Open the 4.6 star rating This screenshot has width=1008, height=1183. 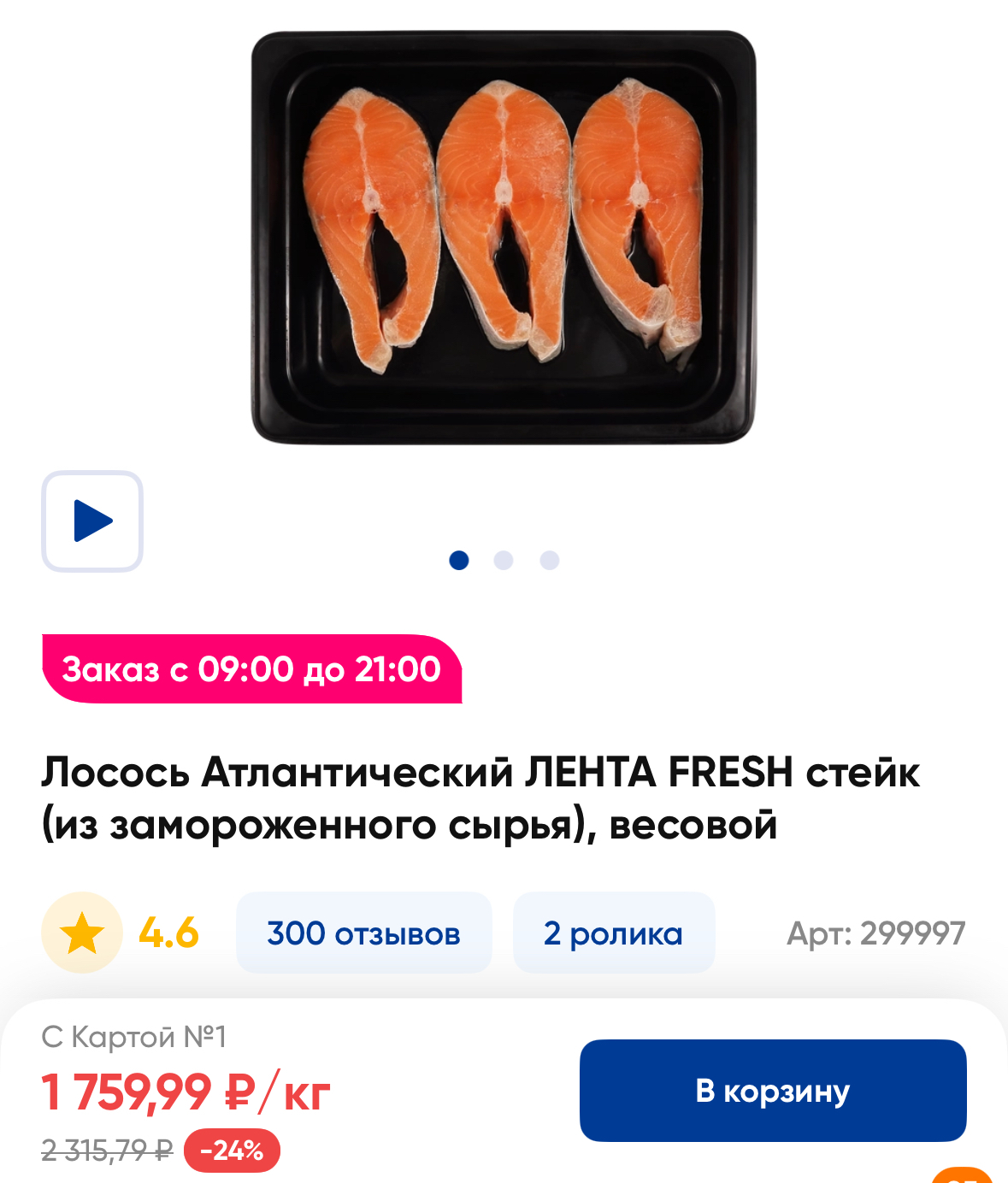coord(121,933)
